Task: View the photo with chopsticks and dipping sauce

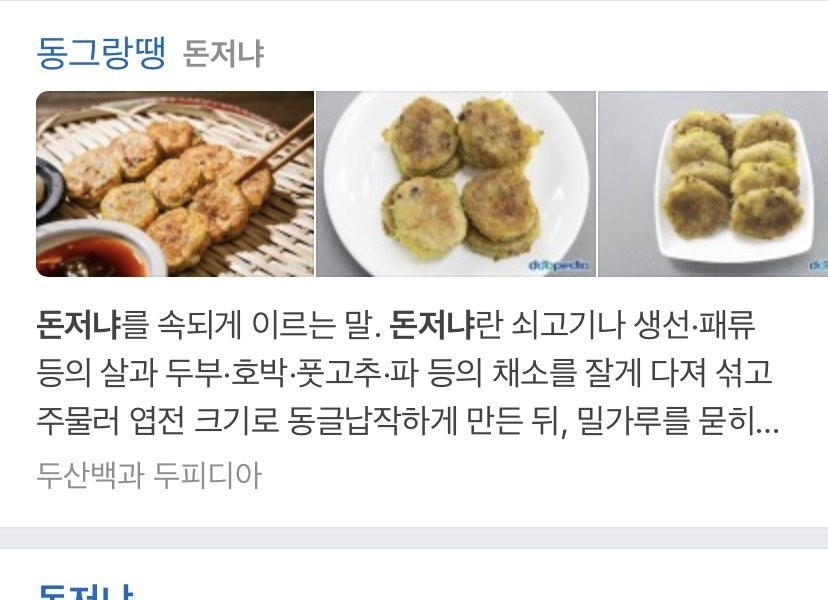Action: tap(175, 184)
